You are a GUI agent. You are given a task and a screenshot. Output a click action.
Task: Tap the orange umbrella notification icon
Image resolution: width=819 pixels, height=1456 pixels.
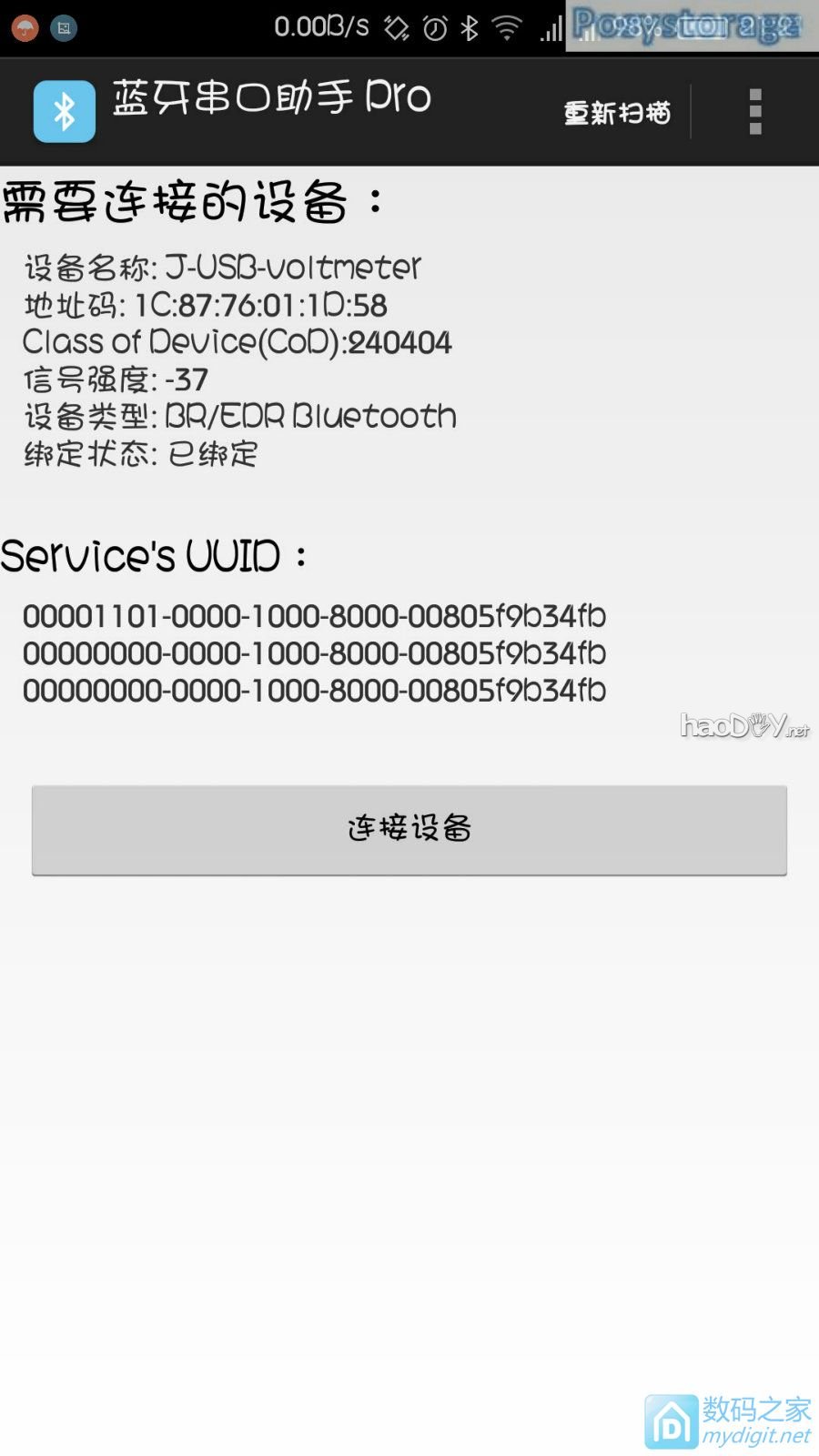pos(25,28)
